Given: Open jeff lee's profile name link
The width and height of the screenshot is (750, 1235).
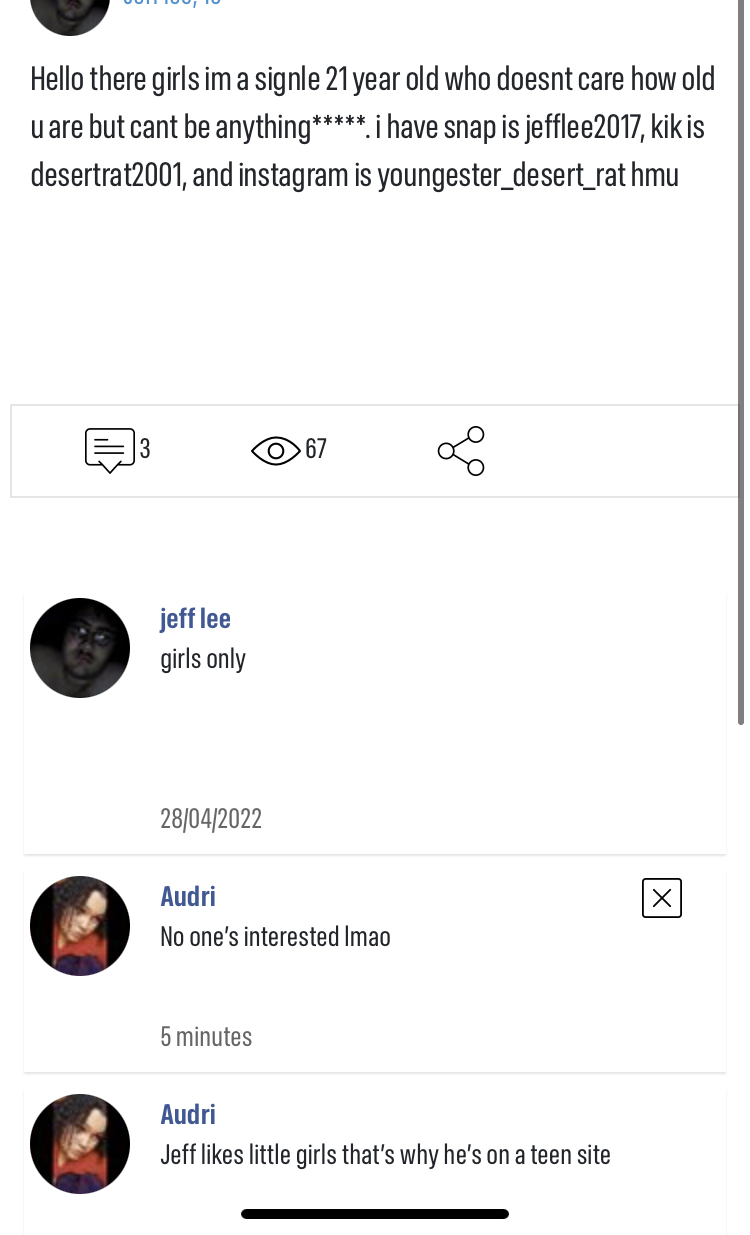Looking at the screenshot, I should click(x=195, y=618).
